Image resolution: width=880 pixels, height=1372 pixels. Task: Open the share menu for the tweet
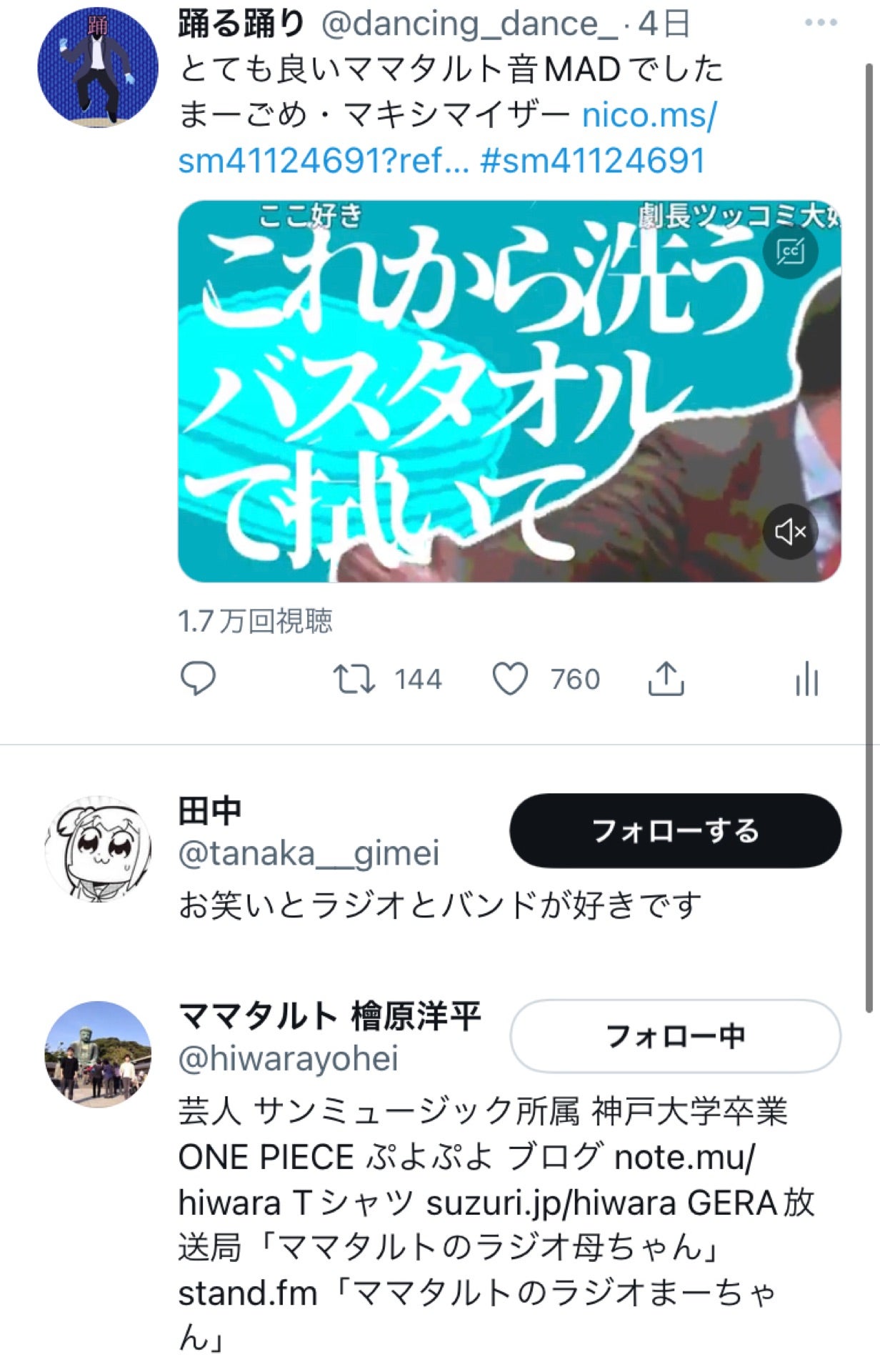[x=667, y=677]
